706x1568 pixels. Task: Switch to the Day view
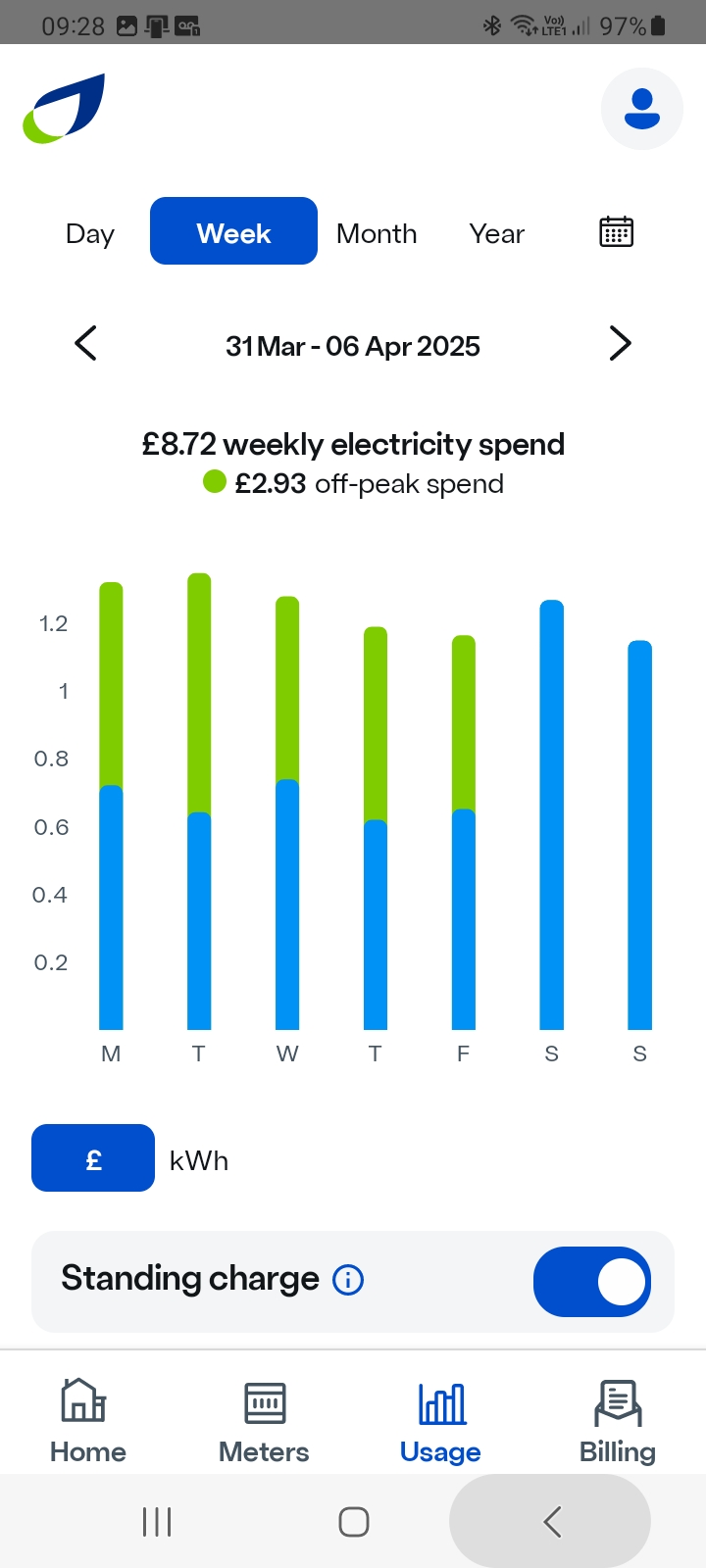click(90, 233)
